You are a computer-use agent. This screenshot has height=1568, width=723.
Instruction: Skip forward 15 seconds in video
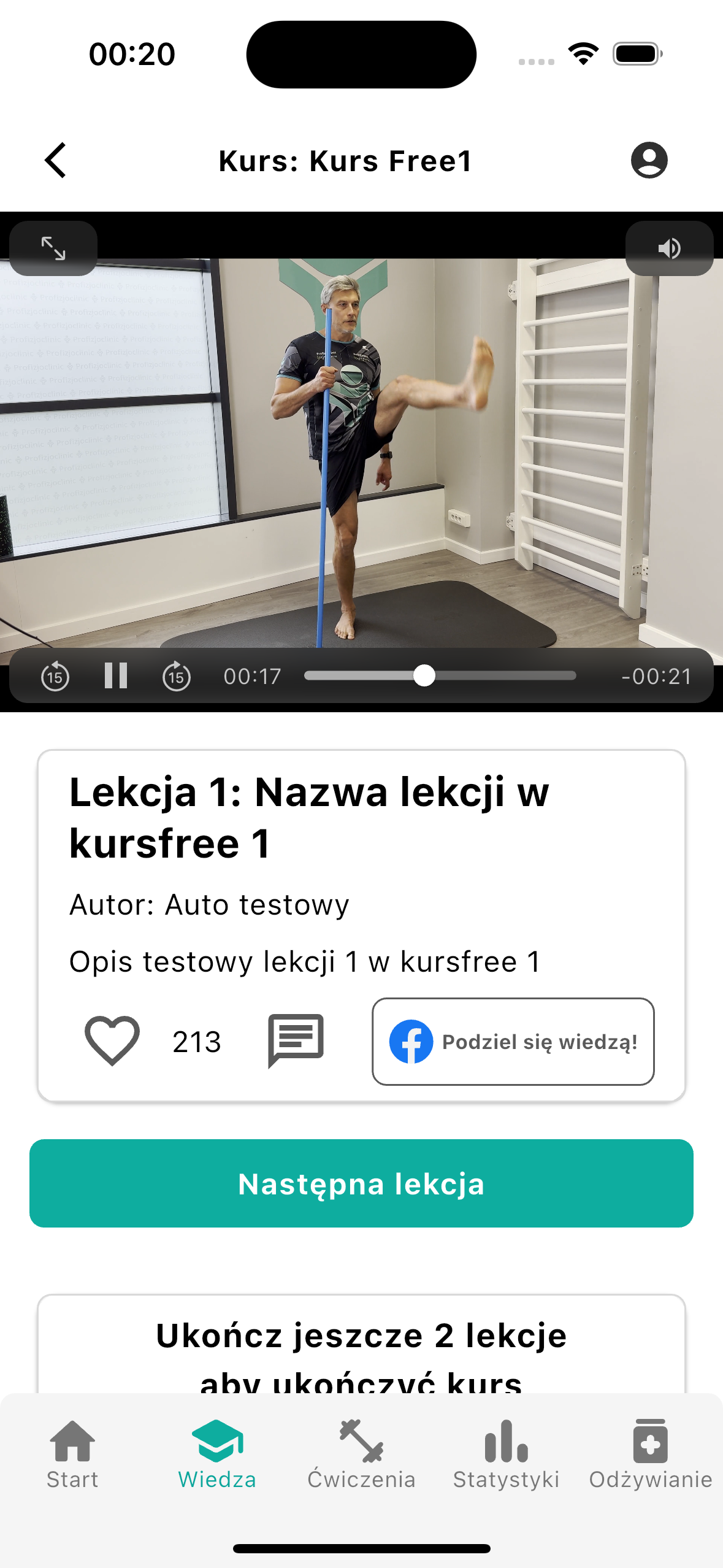(x=177, y=677)
